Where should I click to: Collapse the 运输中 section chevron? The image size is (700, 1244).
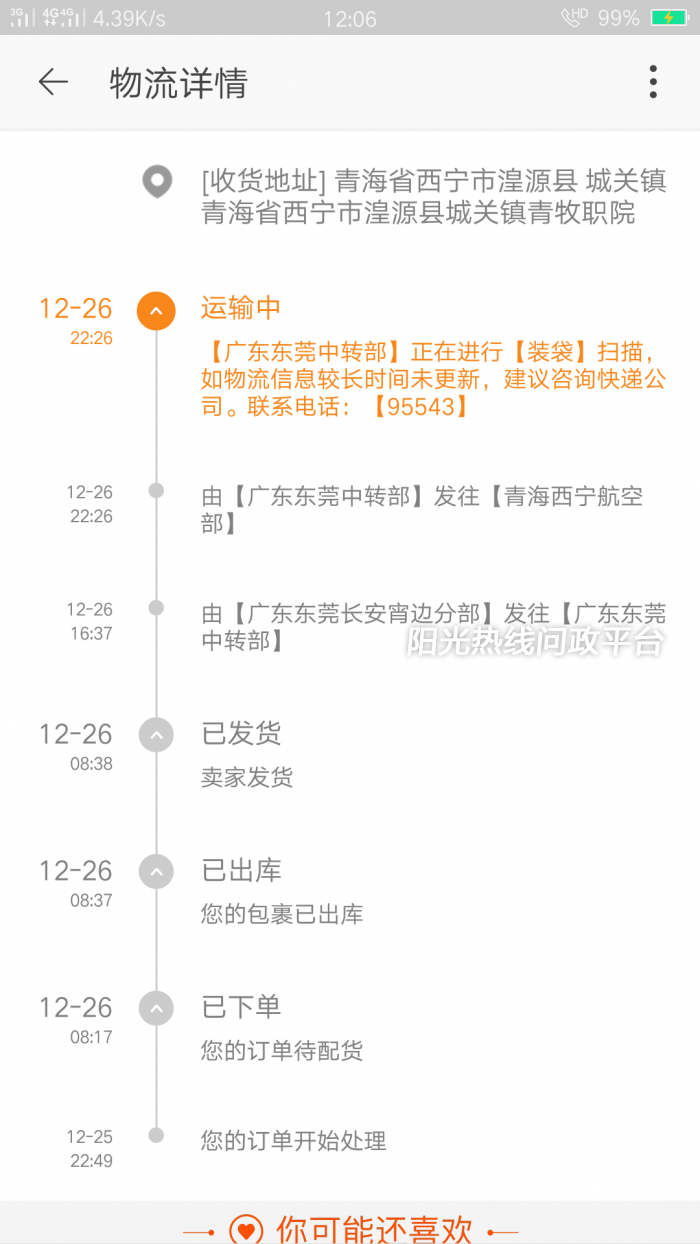[156, 311]
